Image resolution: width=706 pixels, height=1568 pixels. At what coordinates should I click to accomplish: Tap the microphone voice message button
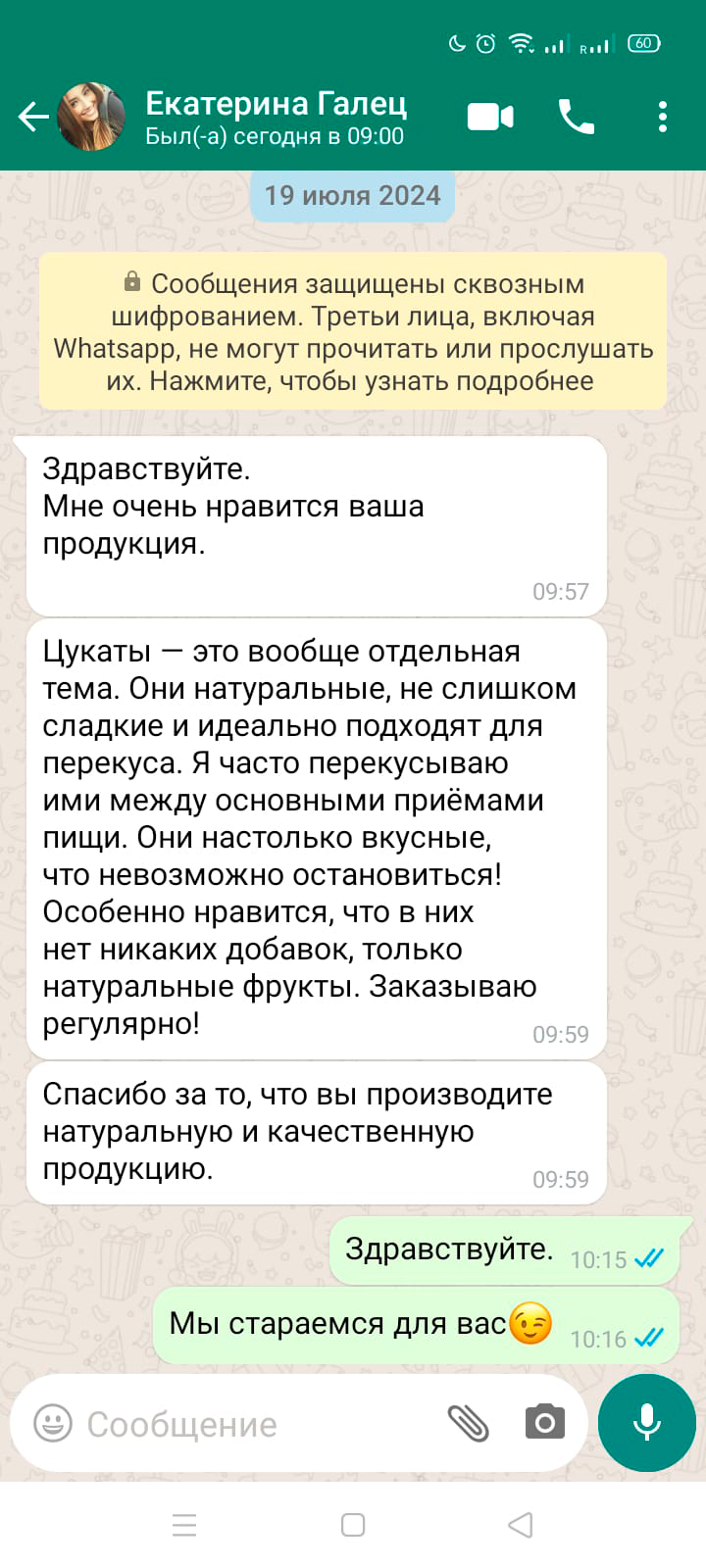(x=647, y=1423)
